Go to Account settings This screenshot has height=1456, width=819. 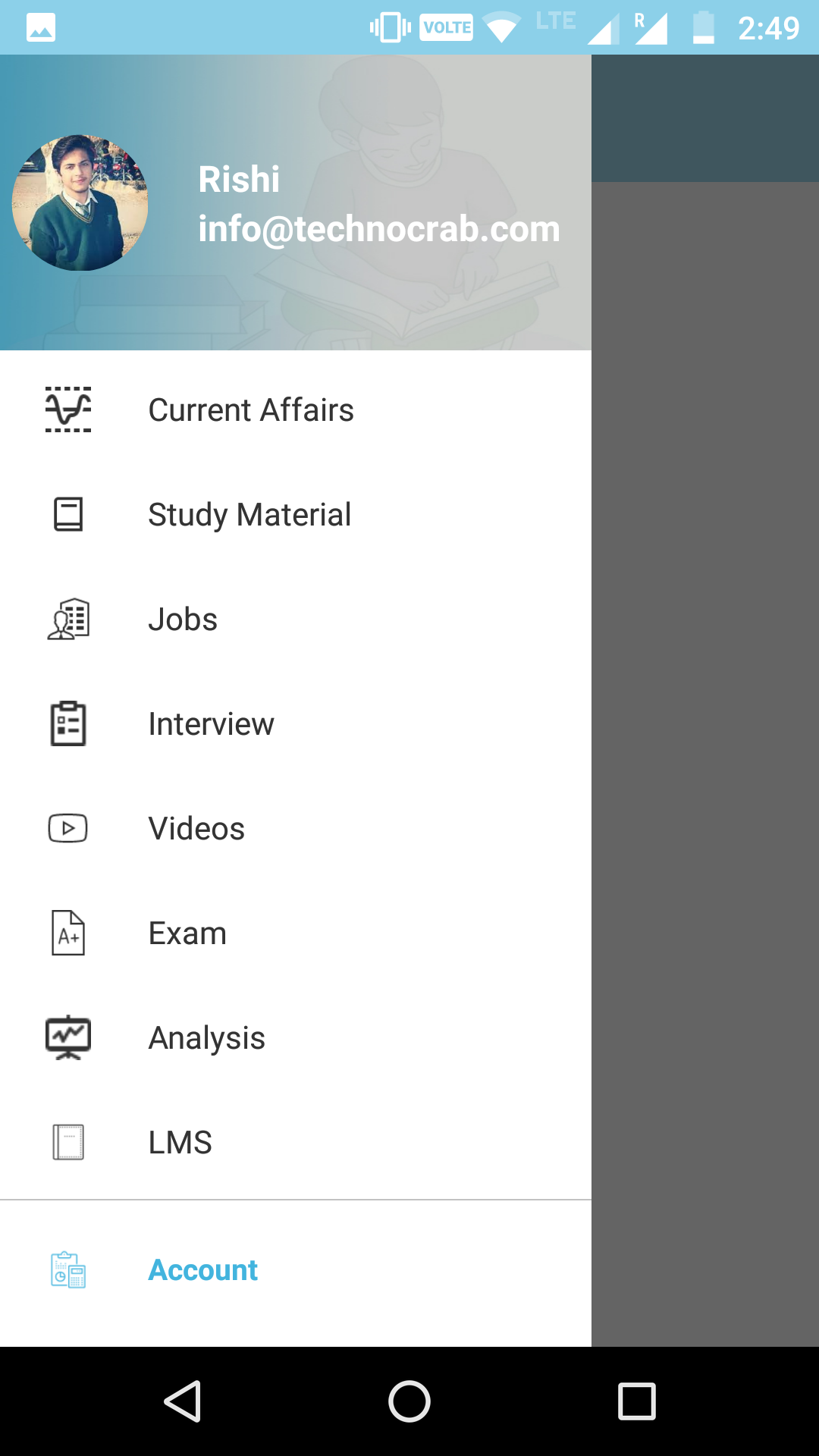coord(202,1270)
